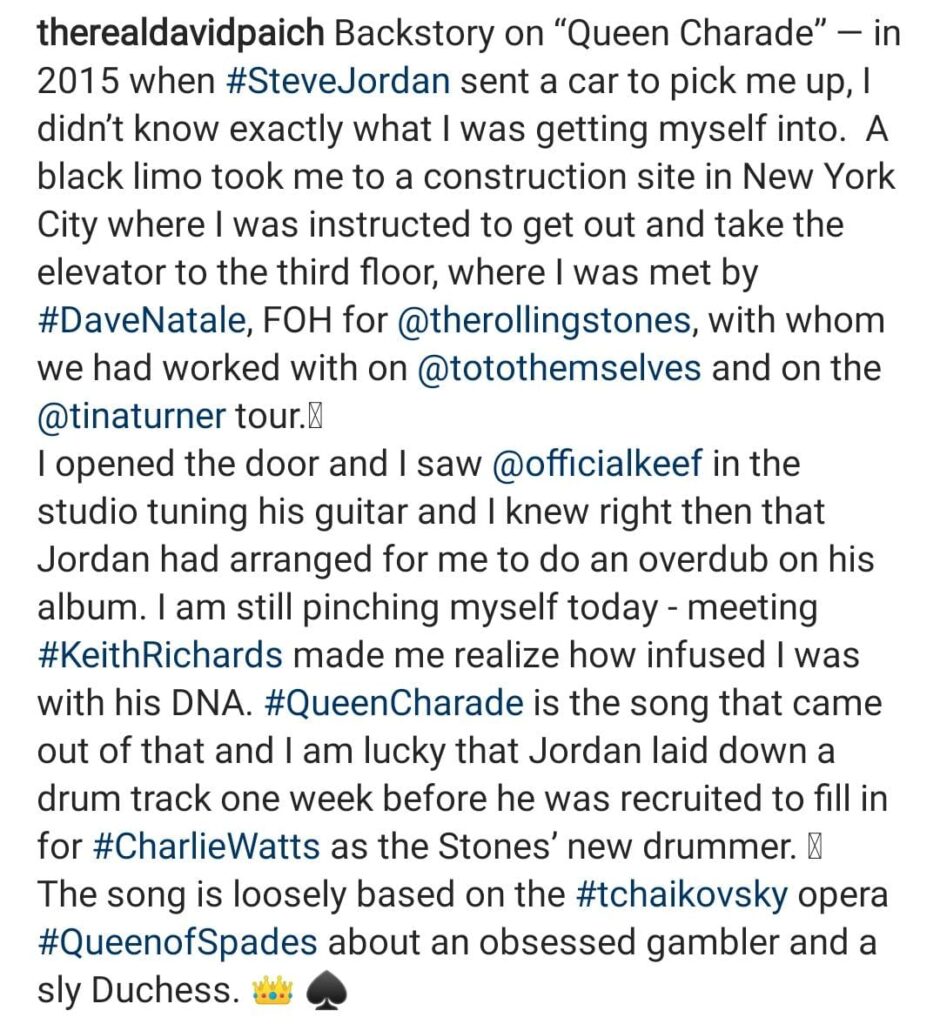The width and height of the screenshot is (940, 1024).
Task: Open the #CharlieWatts hashtag
Action: [x=206, y=847]
